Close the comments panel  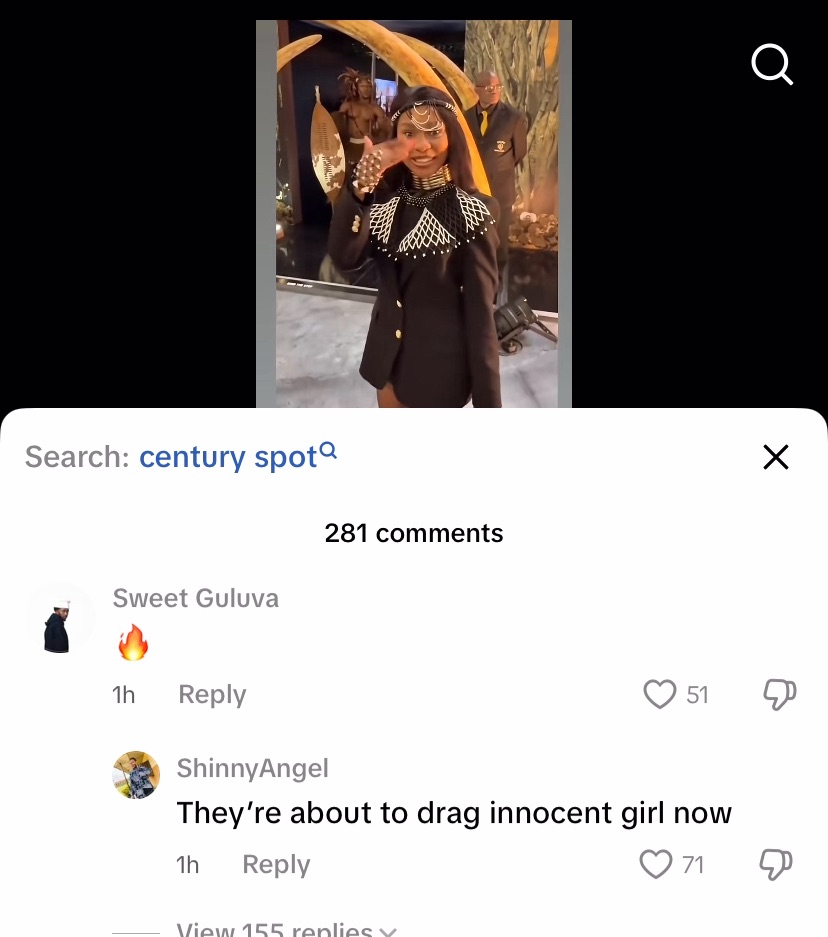776,458
